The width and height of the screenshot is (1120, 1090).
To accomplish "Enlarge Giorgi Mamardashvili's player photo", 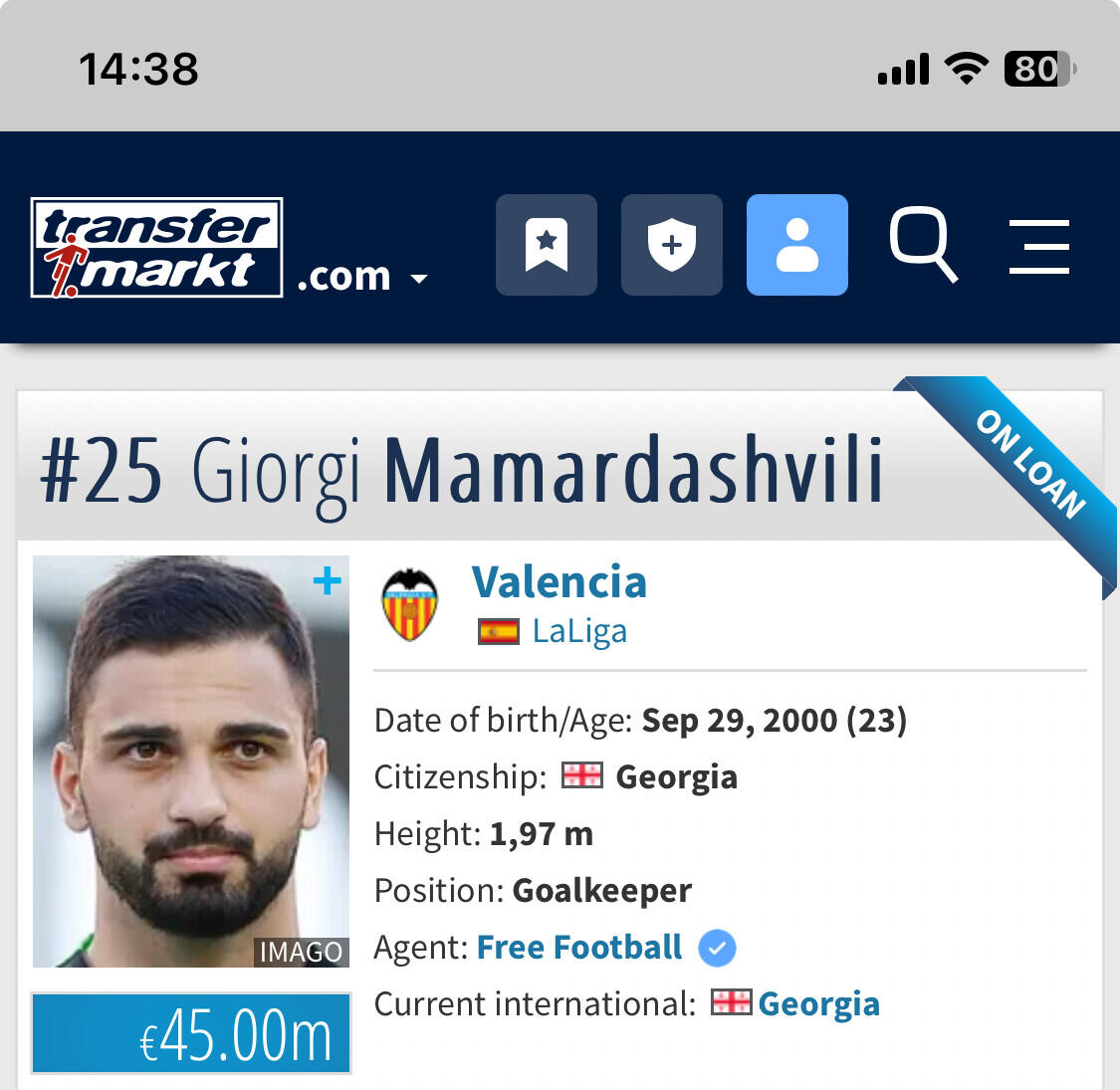I will pyautogui.click(x=189, y=762).
